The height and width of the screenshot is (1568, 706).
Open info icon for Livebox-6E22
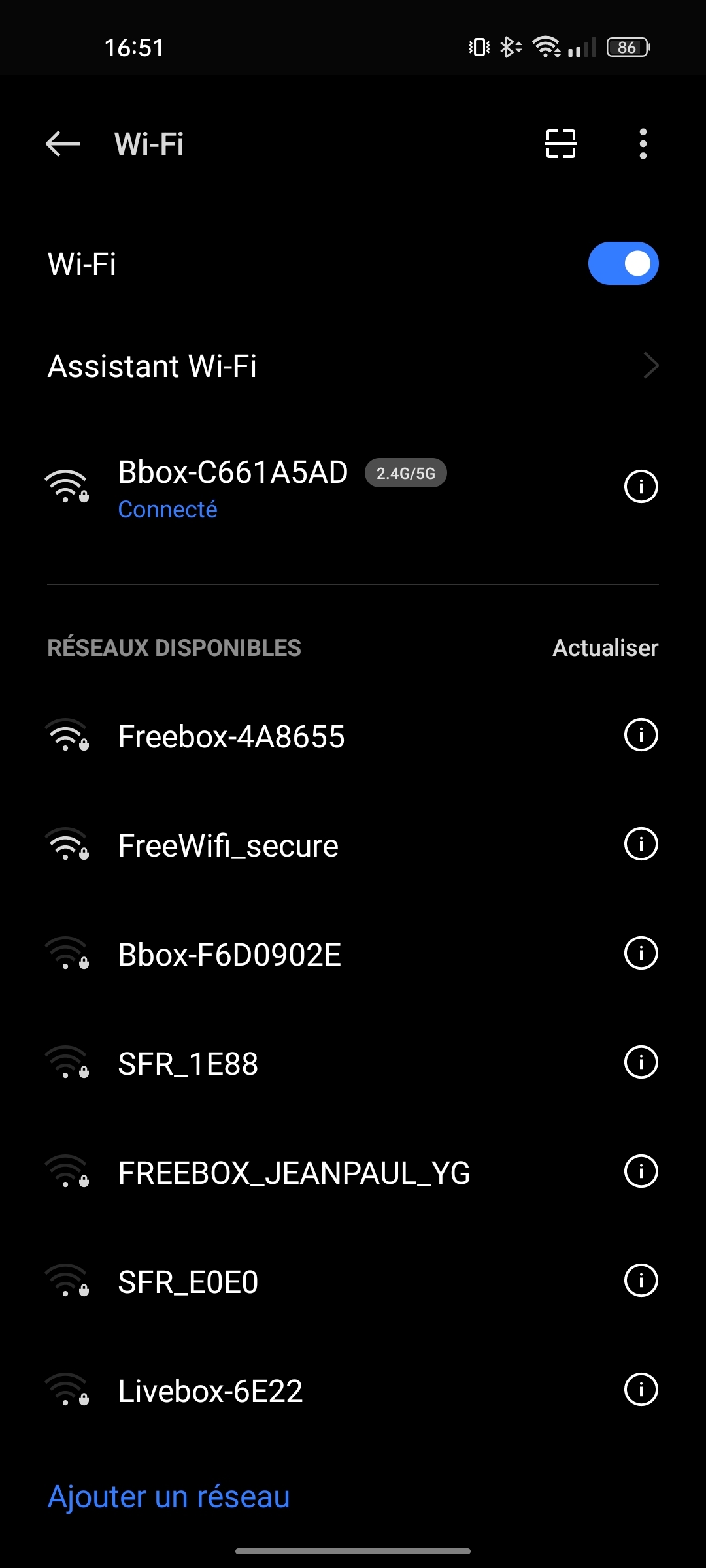coord(641,1390)
